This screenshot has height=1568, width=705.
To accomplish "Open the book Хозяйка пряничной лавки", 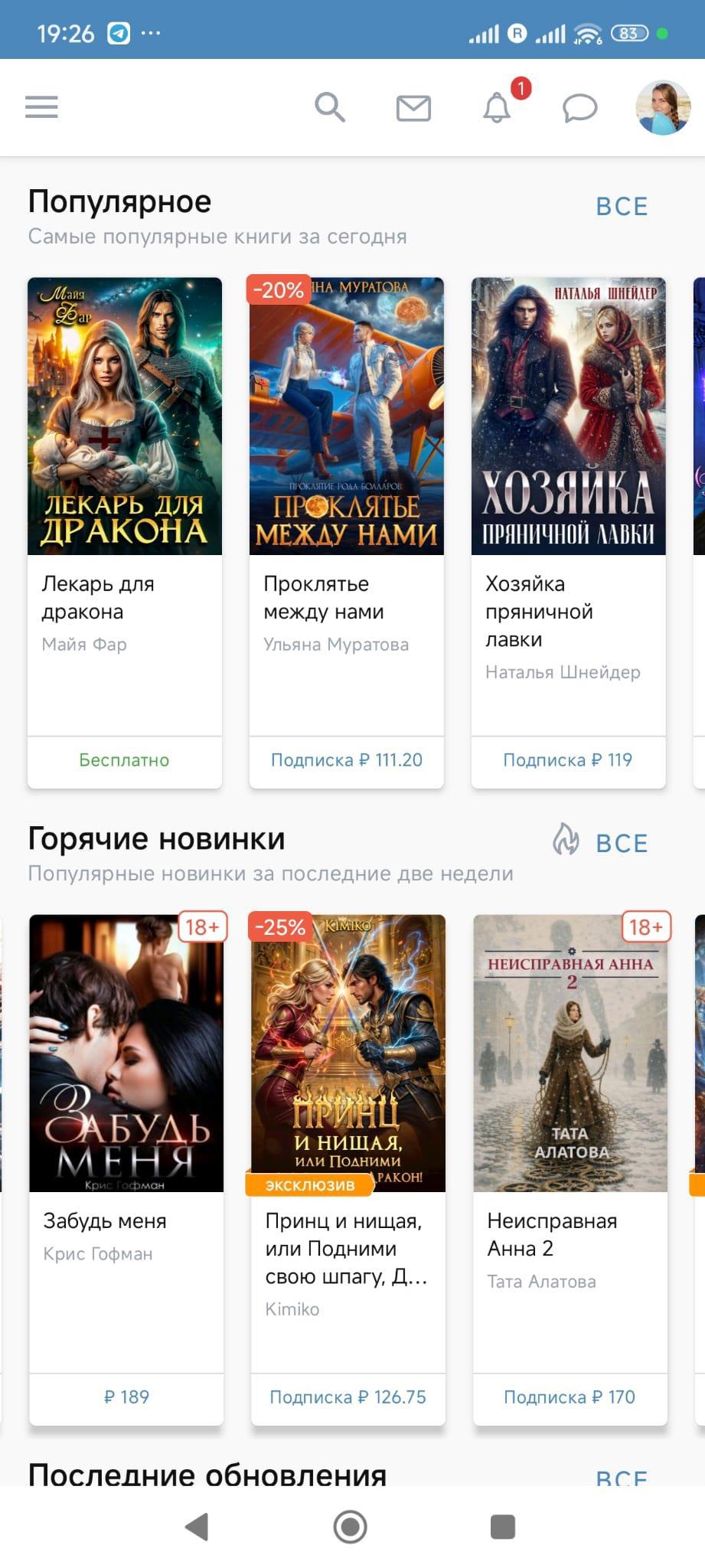I will pos(568,416).
